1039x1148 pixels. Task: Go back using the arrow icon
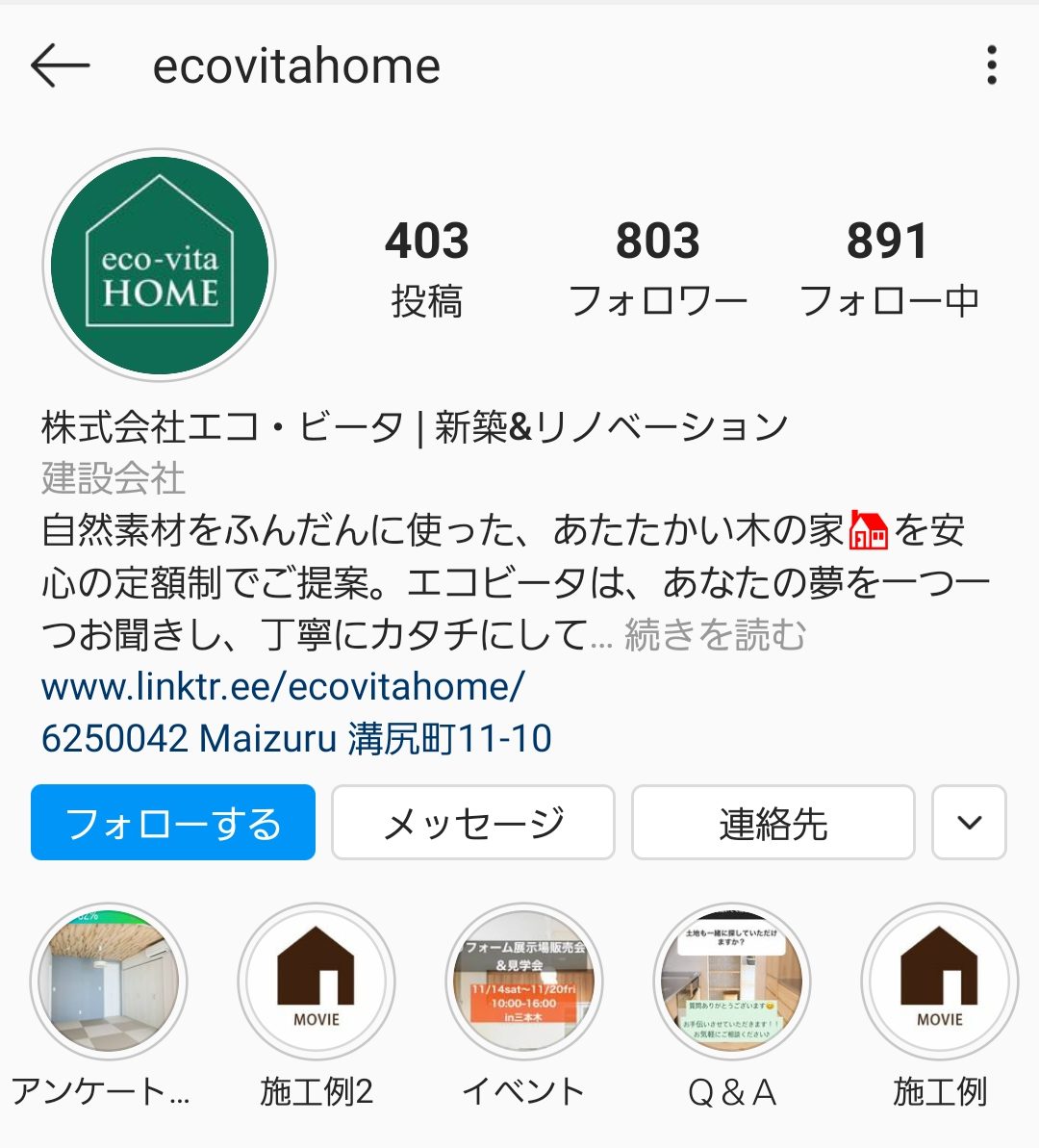click(x=60, y=65)
